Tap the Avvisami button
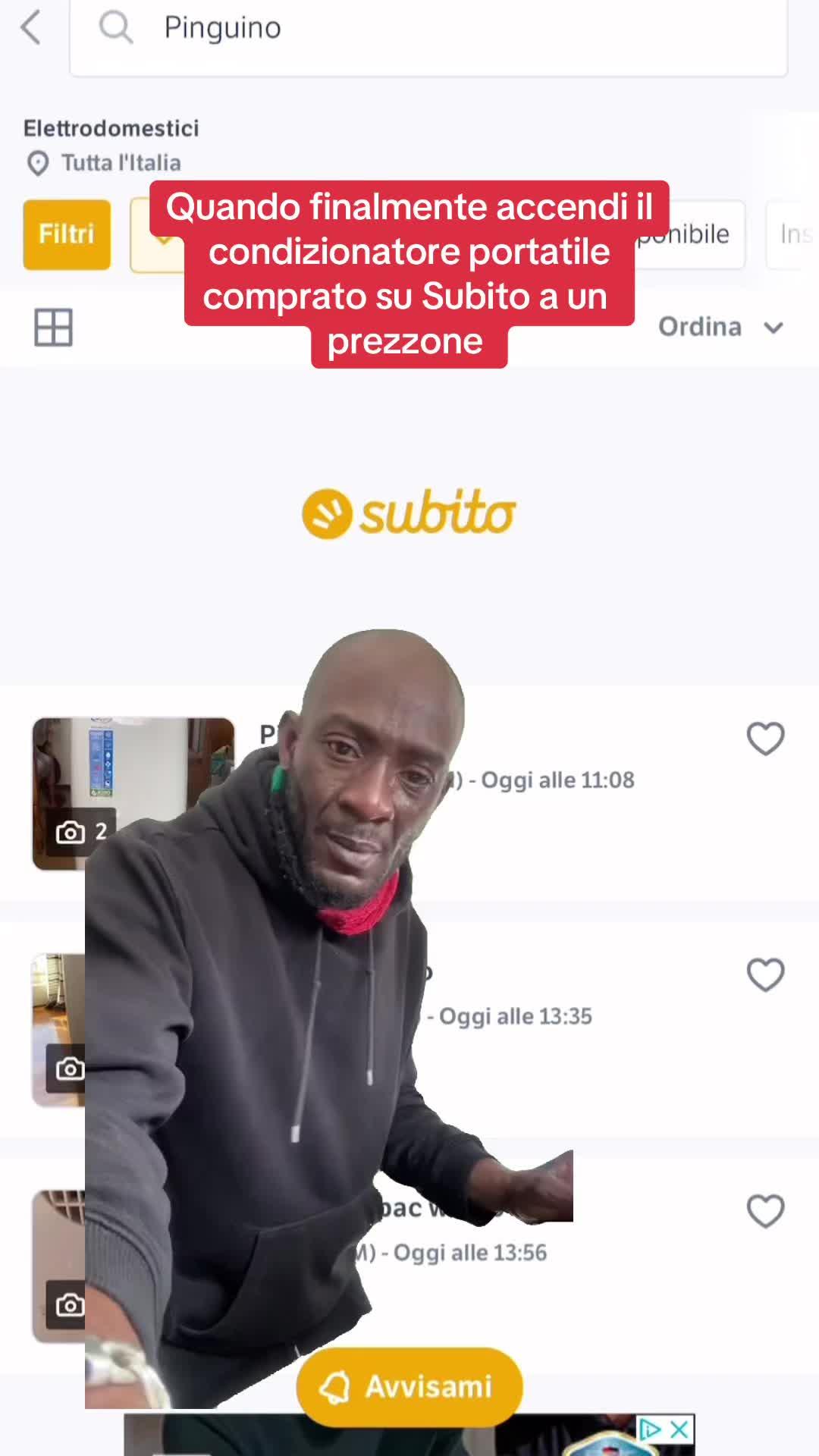This screenshot has width=819, height=1456. (x=409, y=1385)
